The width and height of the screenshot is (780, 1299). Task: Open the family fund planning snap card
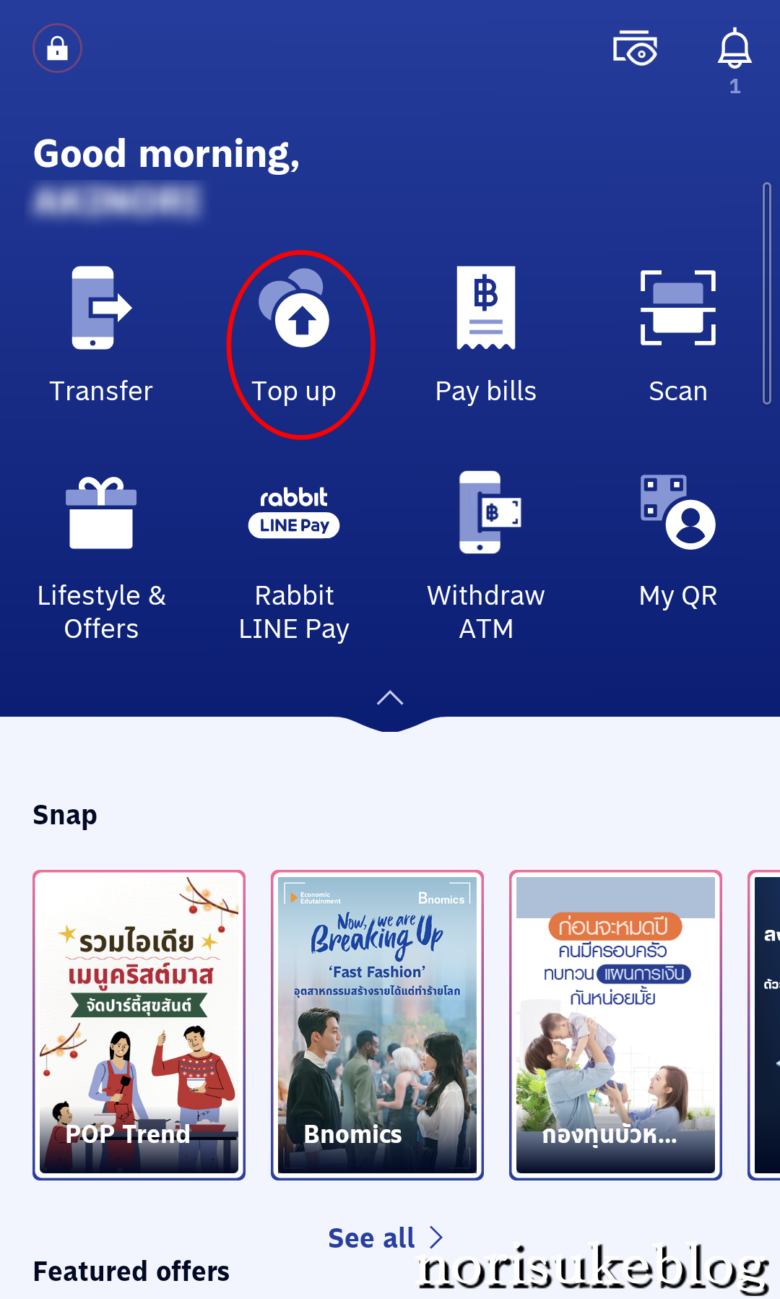pyautogui.click(x=615, y=1024)
